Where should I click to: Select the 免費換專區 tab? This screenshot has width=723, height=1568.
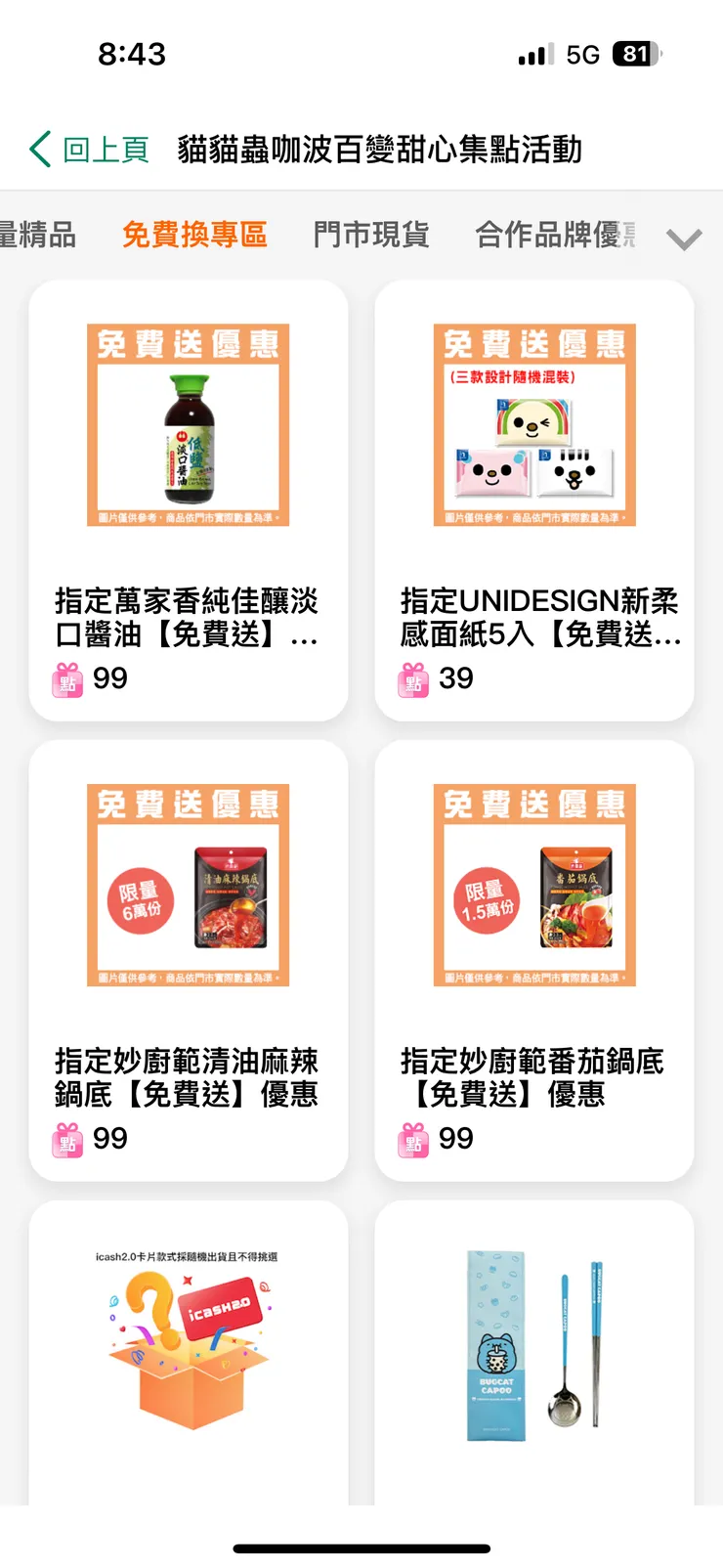193,235
